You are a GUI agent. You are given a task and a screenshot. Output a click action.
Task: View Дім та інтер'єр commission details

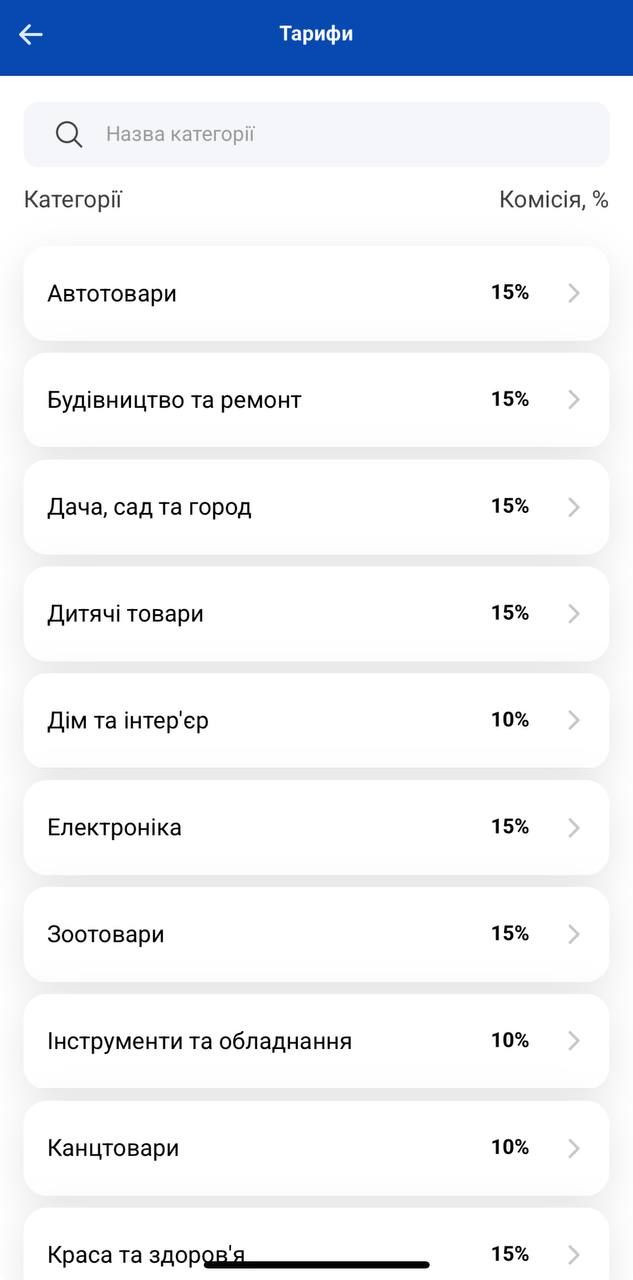pos(316,720)
